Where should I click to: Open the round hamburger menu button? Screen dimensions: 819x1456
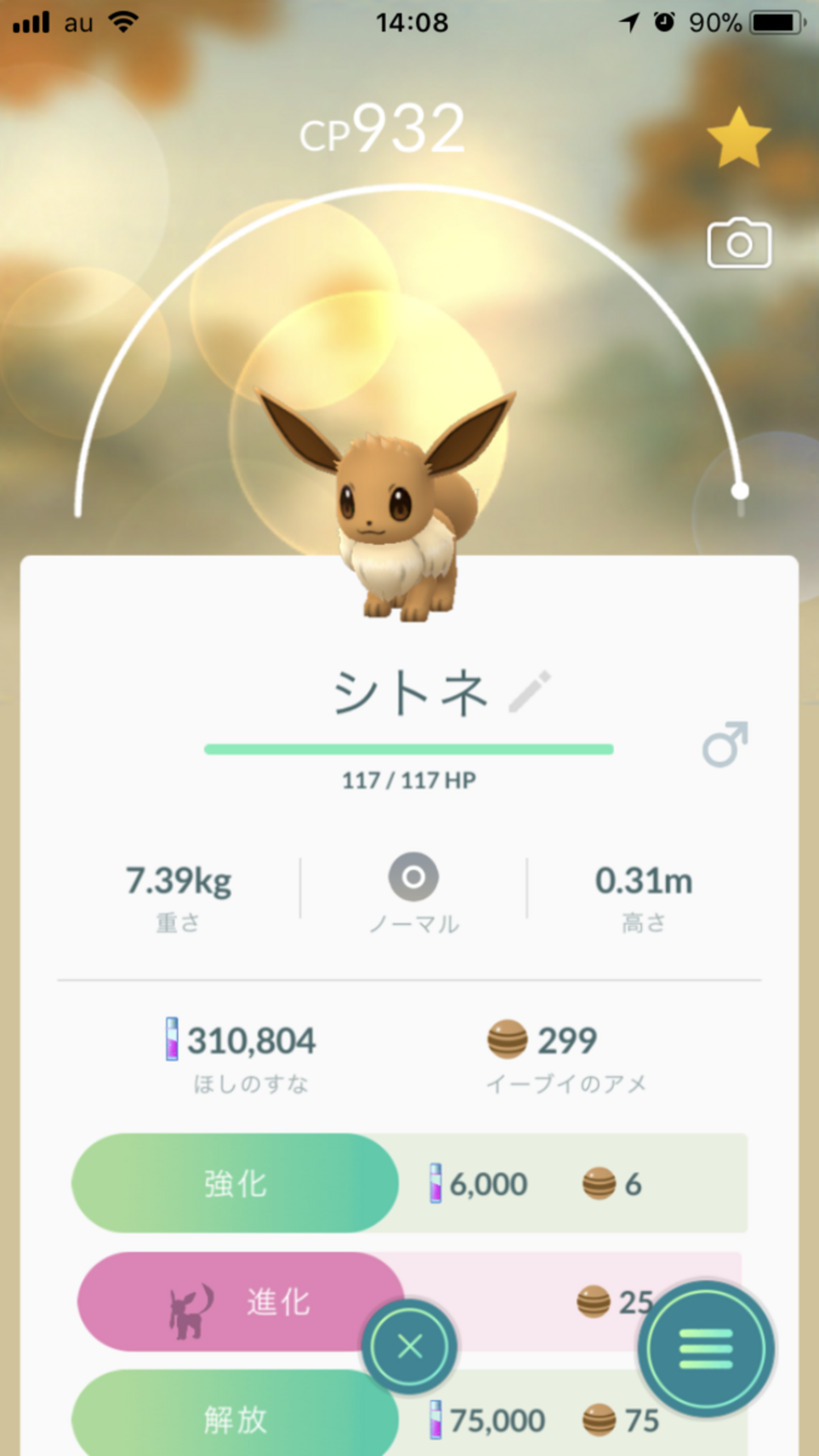pyautogui.click(x=706, y=1349)
